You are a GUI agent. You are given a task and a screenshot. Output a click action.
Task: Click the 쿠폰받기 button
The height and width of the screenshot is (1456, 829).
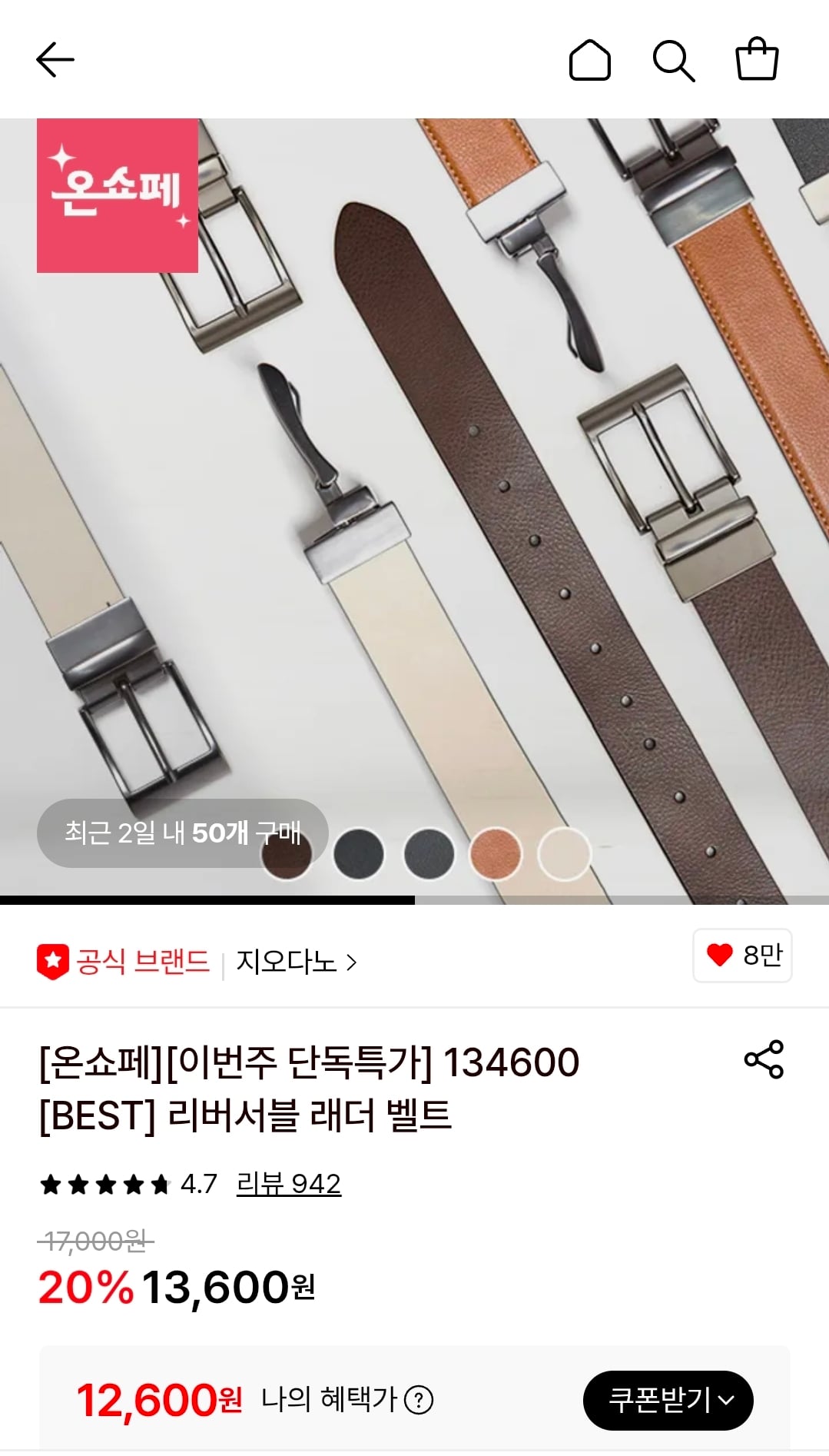coord(667,1401)
